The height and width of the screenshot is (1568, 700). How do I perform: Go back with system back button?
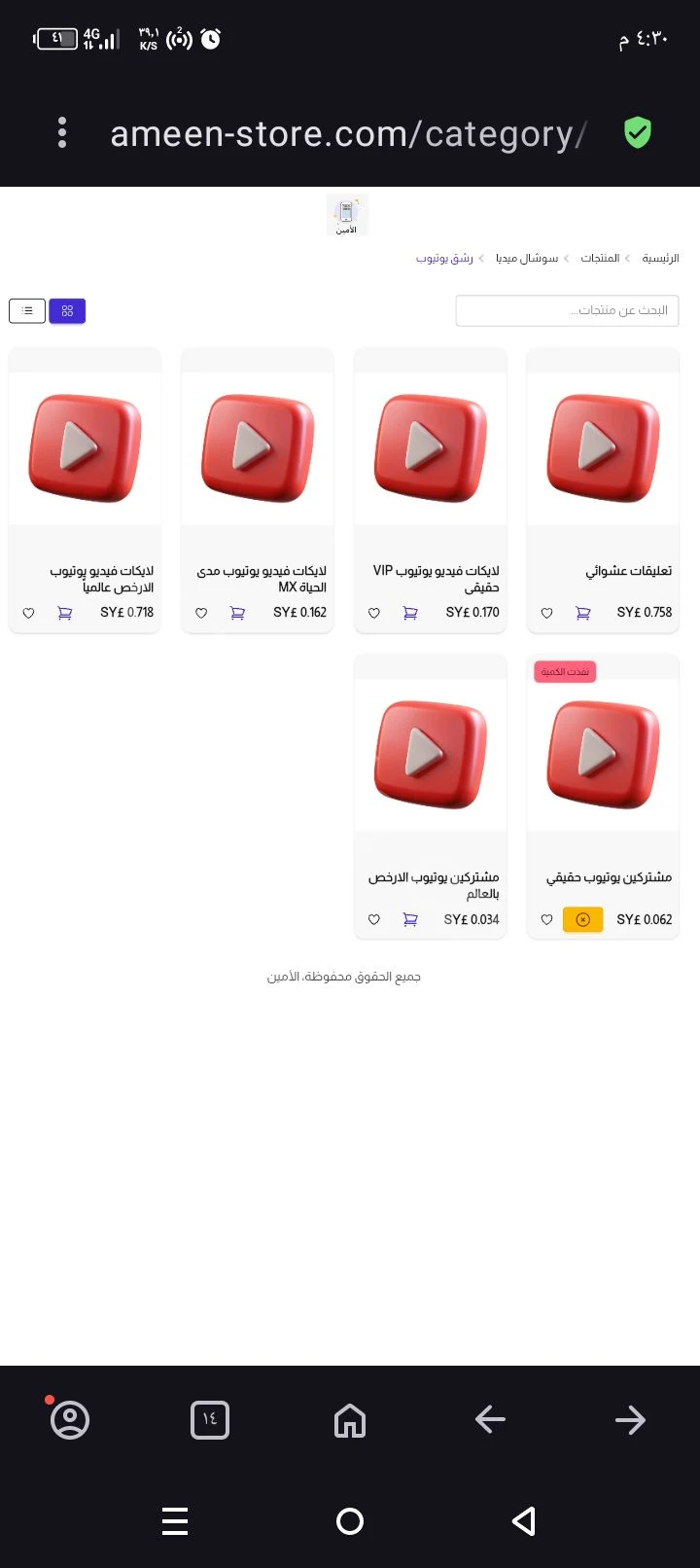click(524, 1520)
